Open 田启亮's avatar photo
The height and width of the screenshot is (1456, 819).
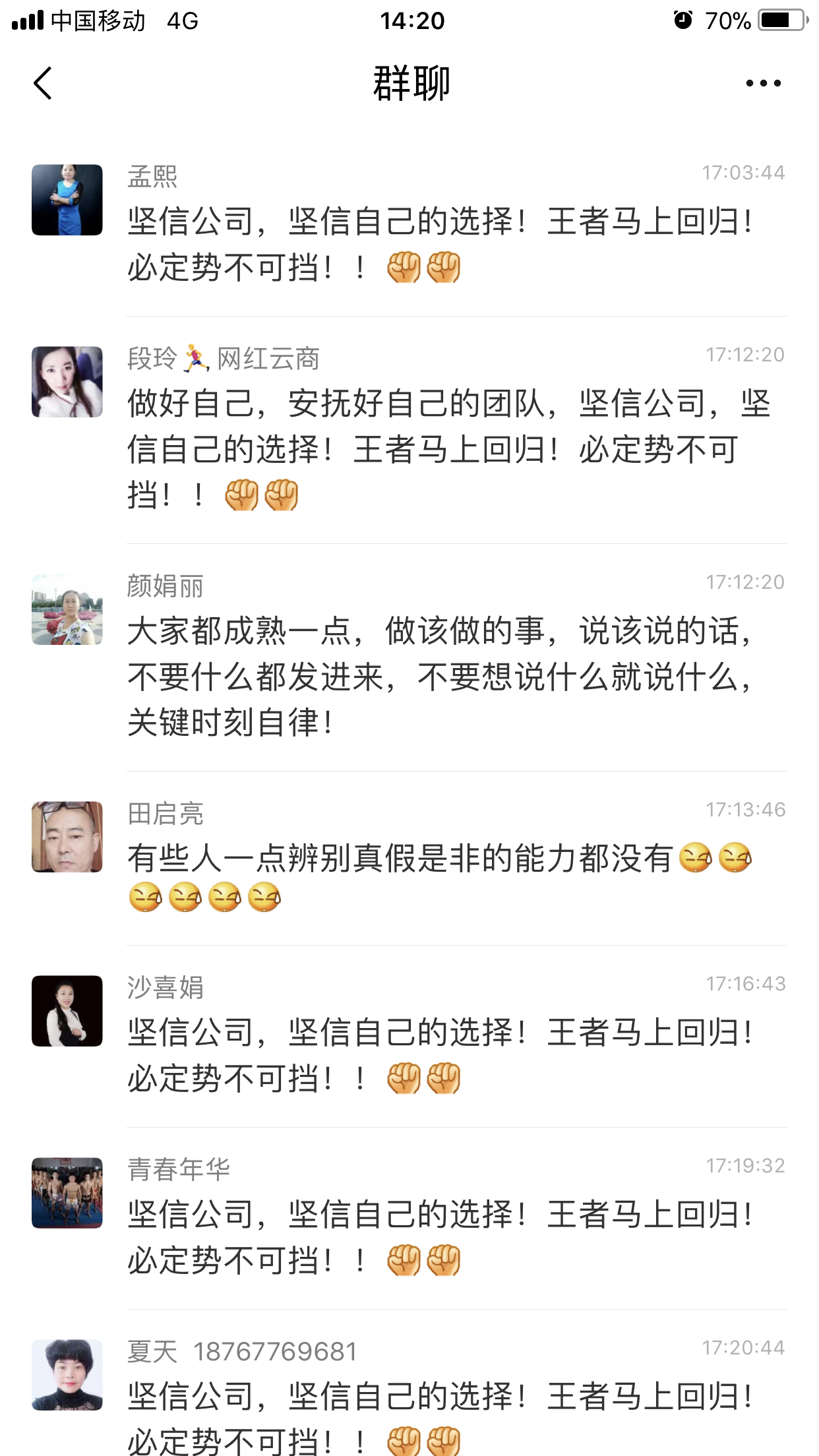[x=67, y=837]
